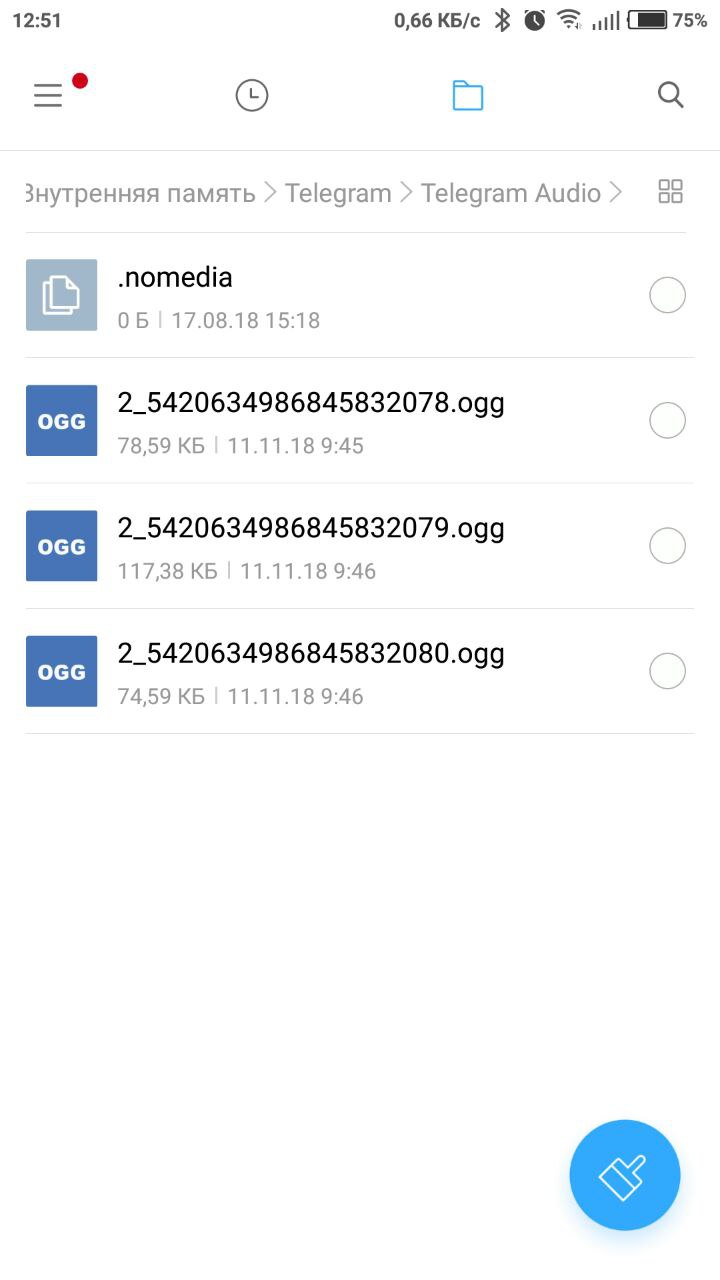Screen dimensions: 720x1280
Task: Open audio file ending in 832080.ogg
Action: click(x=360, y=671)
